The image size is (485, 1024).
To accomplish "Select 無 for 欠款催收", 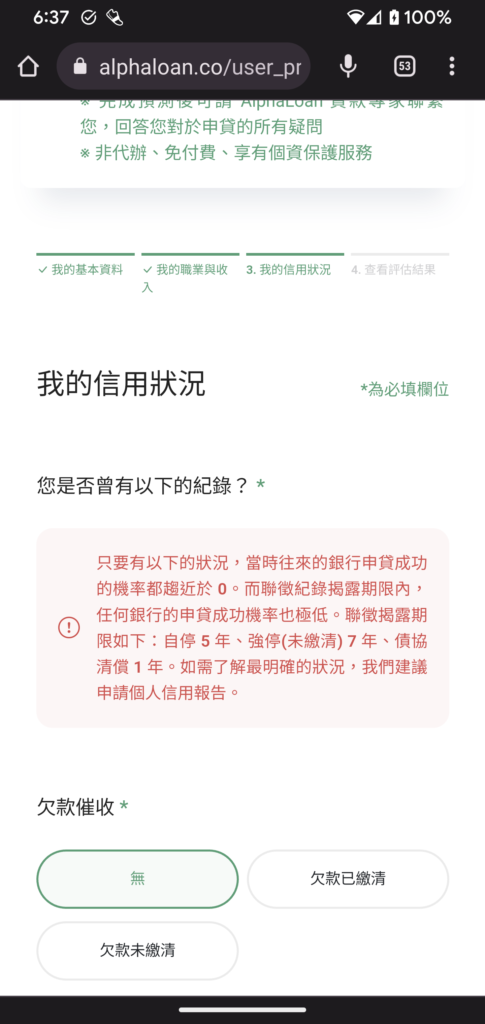I will [138, 879].
